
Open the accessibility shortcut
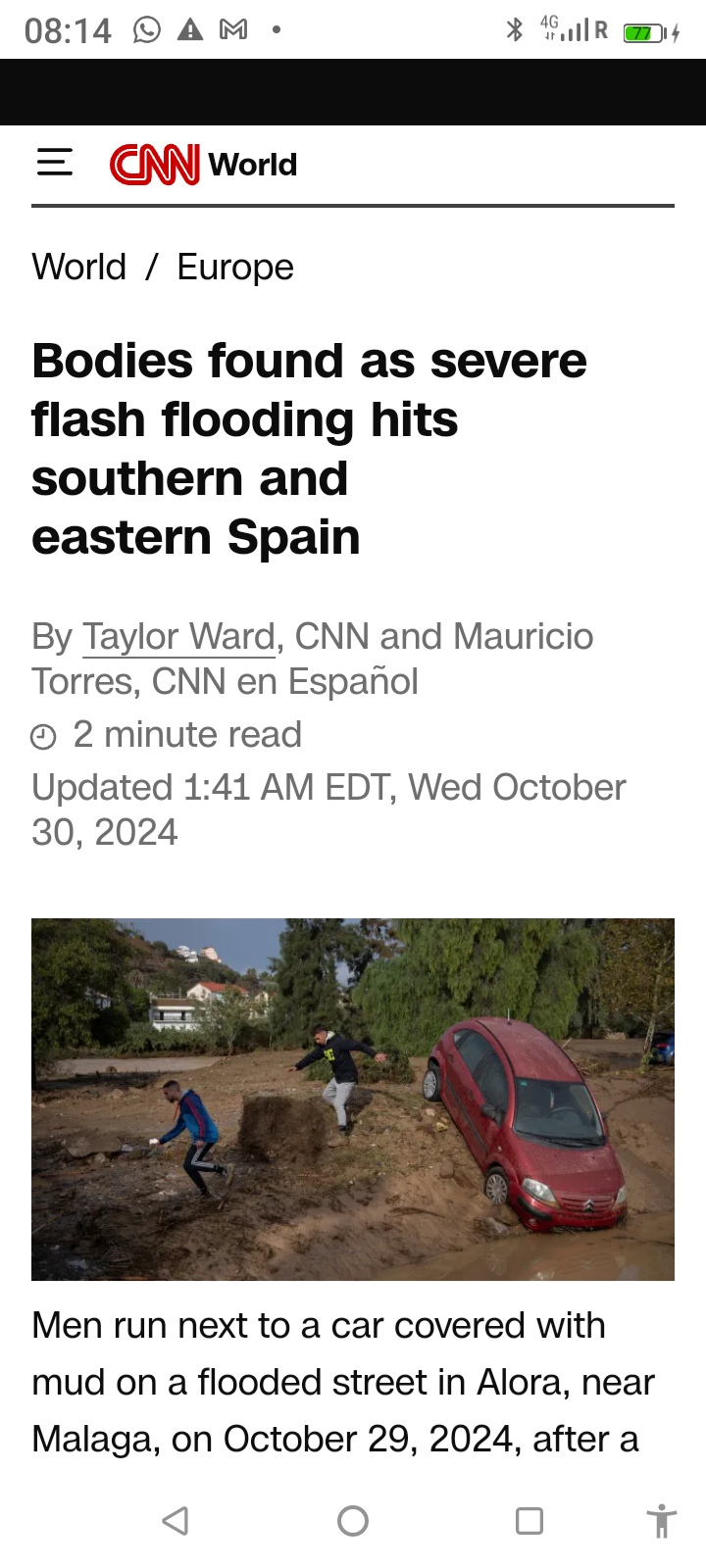point(662,1521)
